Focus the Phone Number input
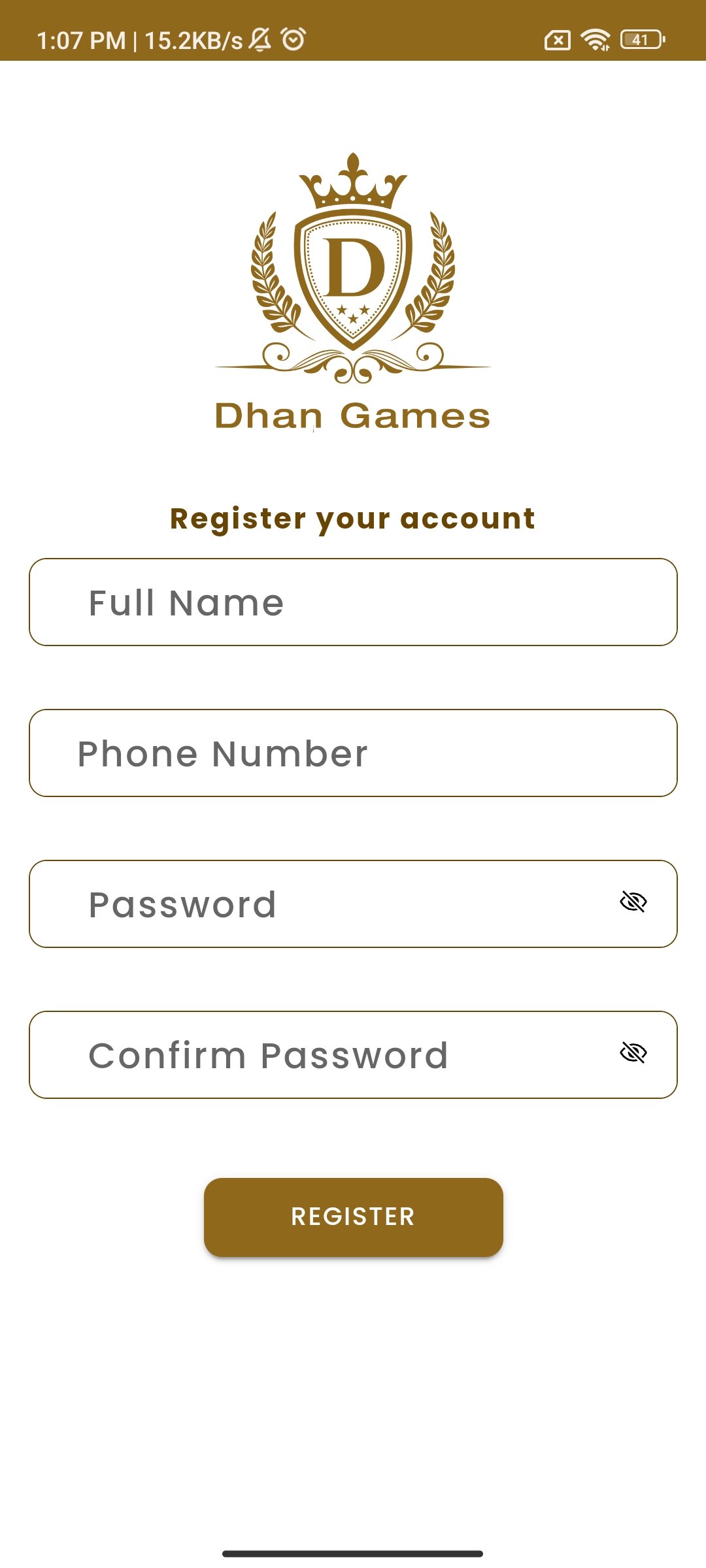The image size is (706, 1568). pos(353,753)
